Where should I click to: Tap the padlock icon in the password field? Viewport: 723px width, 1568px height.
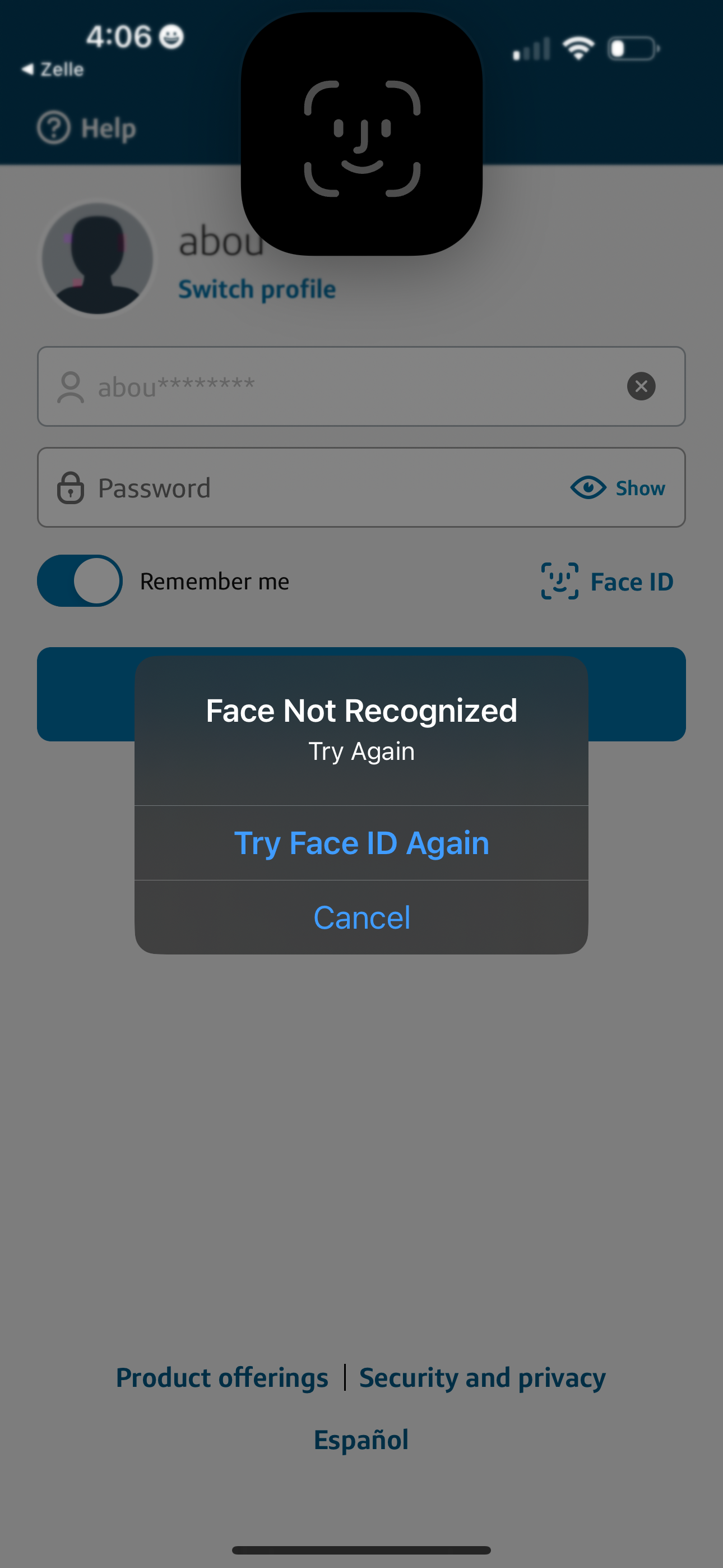pyautogui.click(x=71, y=487)
